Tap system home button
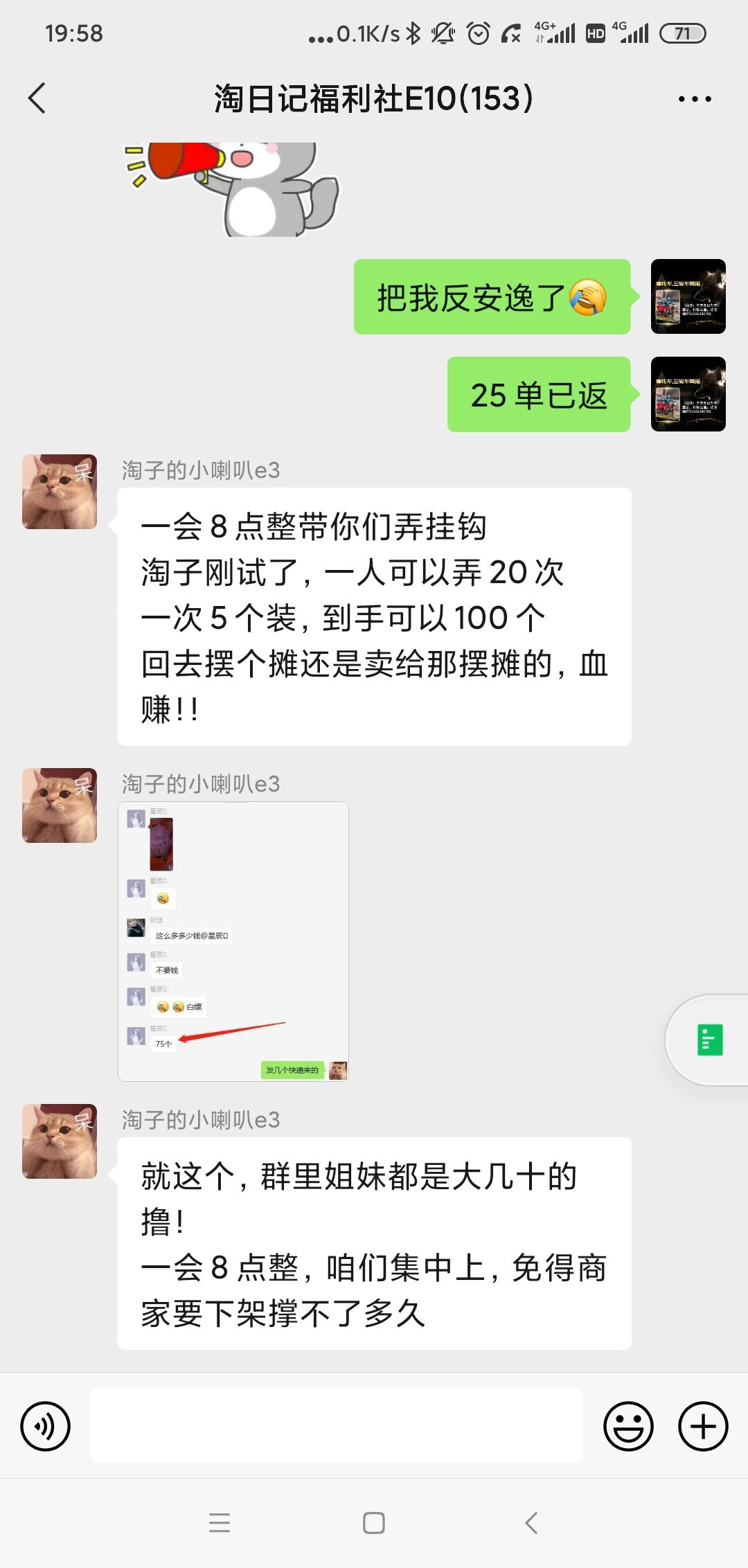The width and height of the screenshot is (748, 1568). (374, 1522)
